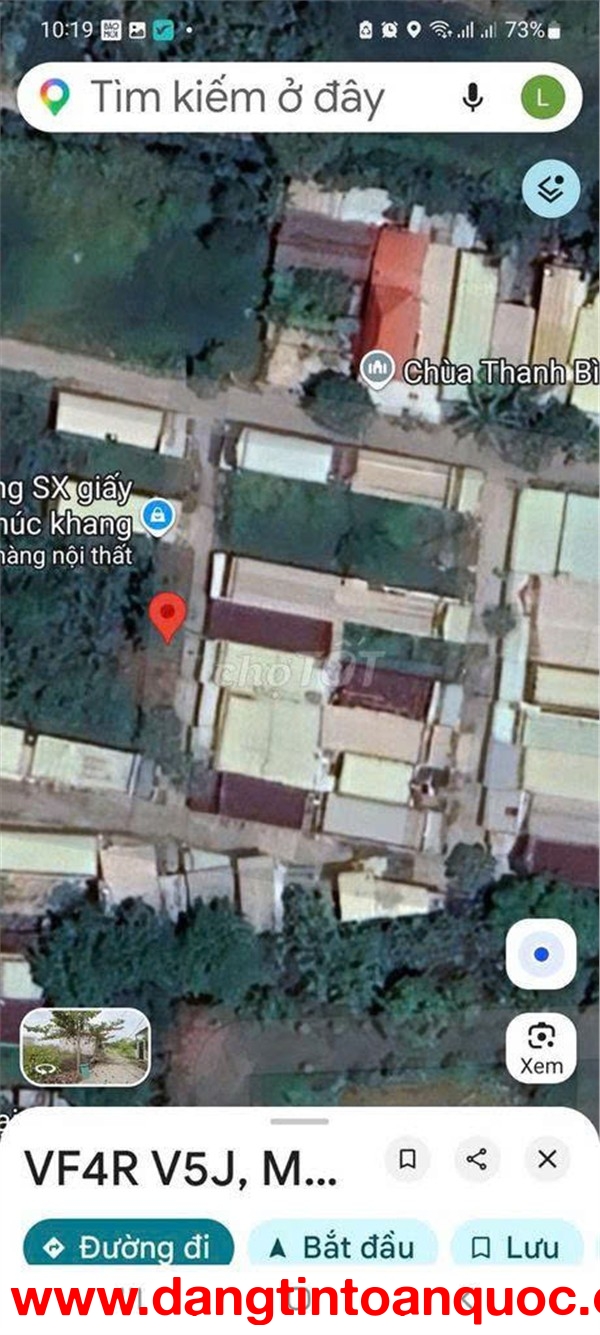Close the VF4R V5J place sheet
This screenshot has width=600, height=1335.
click(547, 1159)
